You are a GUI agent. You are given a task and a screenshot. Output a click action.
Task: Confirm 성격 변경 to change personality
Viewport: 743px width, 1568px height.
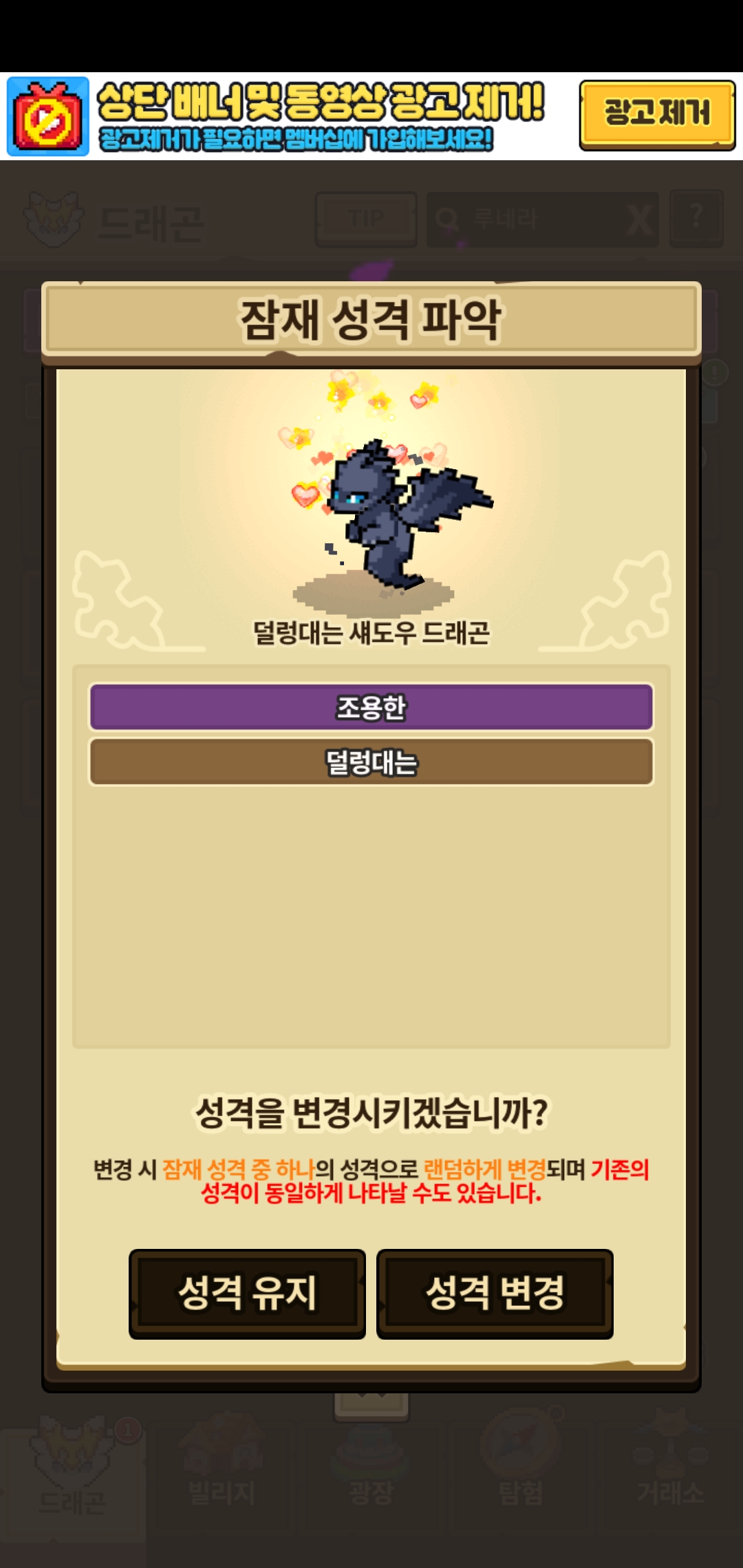pyautogui.click(x=495, y=1294)
